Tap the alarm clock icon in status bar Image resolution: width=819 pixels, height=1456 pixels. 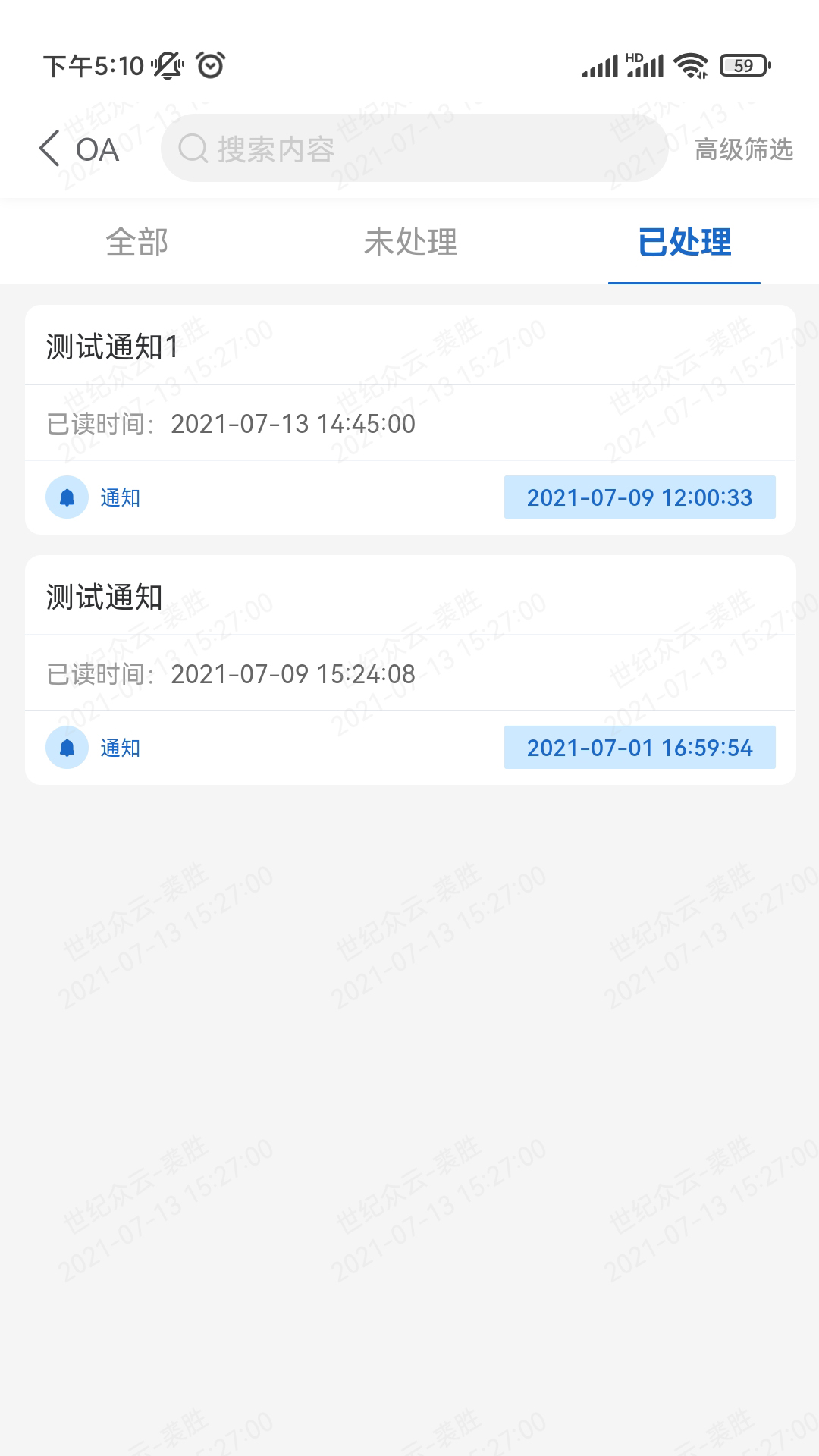210,66
